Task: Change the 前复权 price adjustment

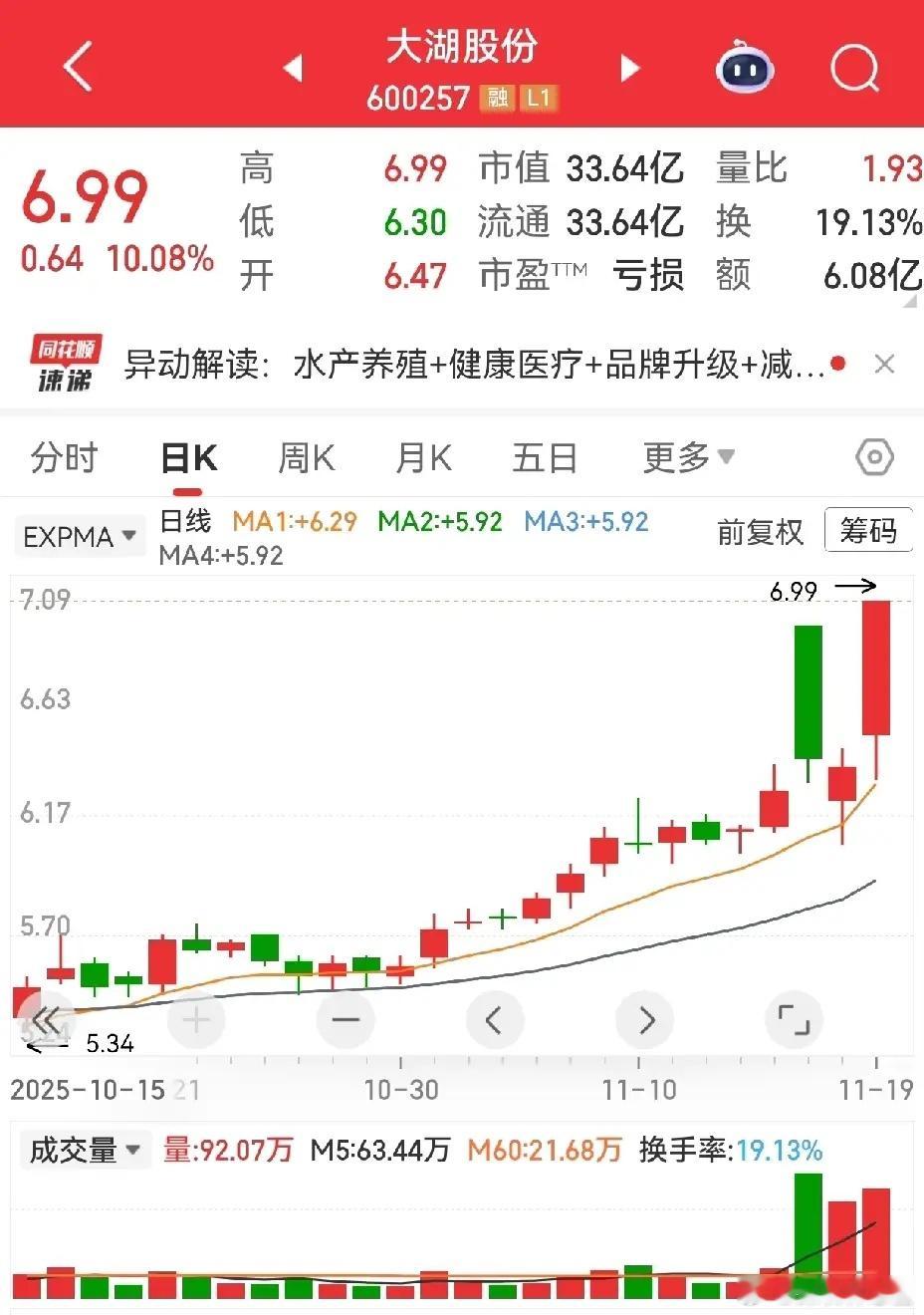Action: 760,532
